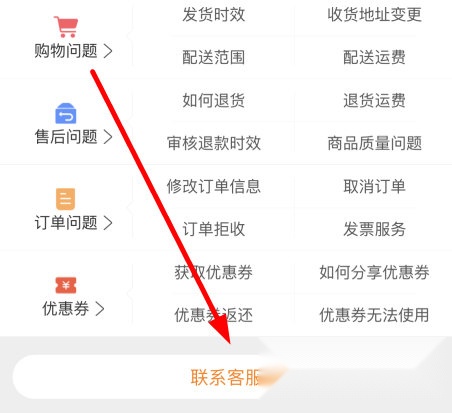Select 修改订单信息 topic
Screen dimensions: 452x413
click(x=214, y=186)
